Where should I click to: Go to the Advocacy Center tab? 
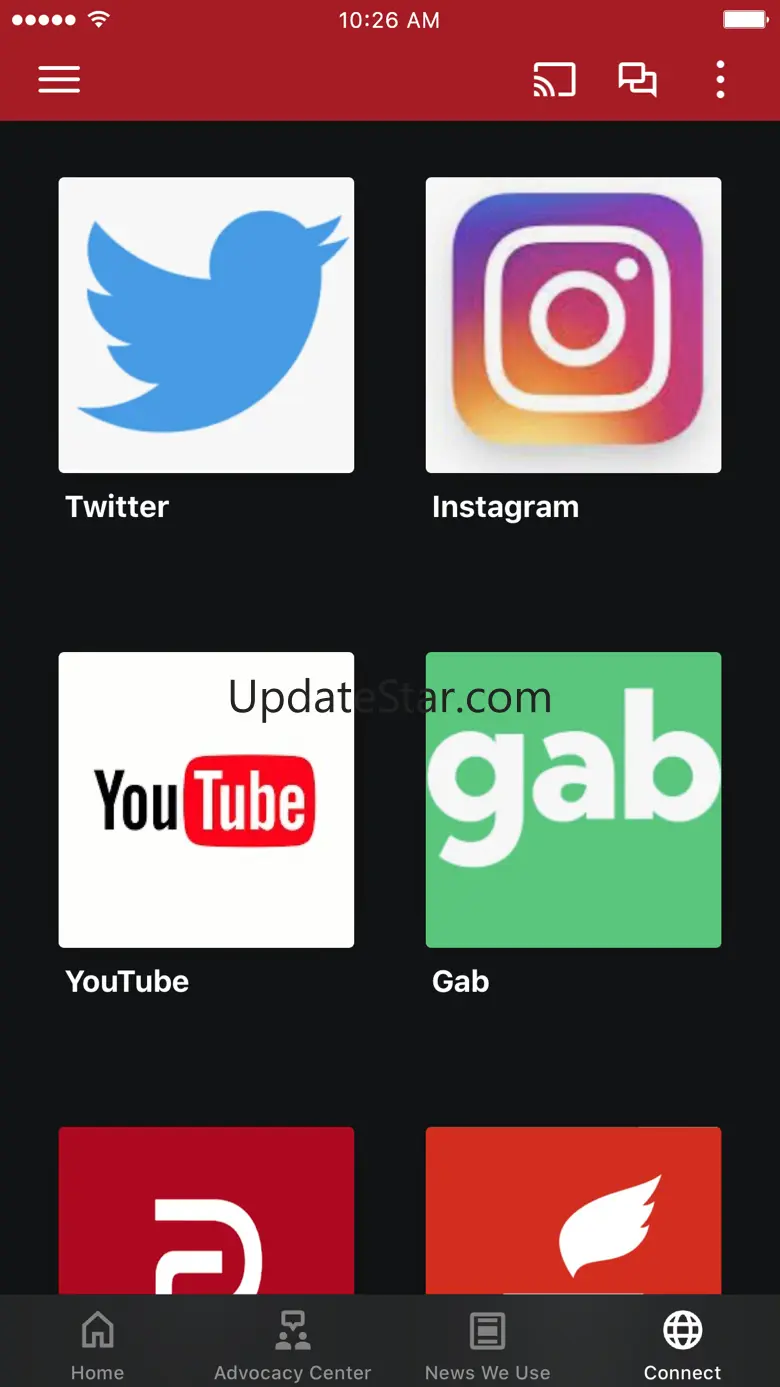click(x=292, y=1345)
